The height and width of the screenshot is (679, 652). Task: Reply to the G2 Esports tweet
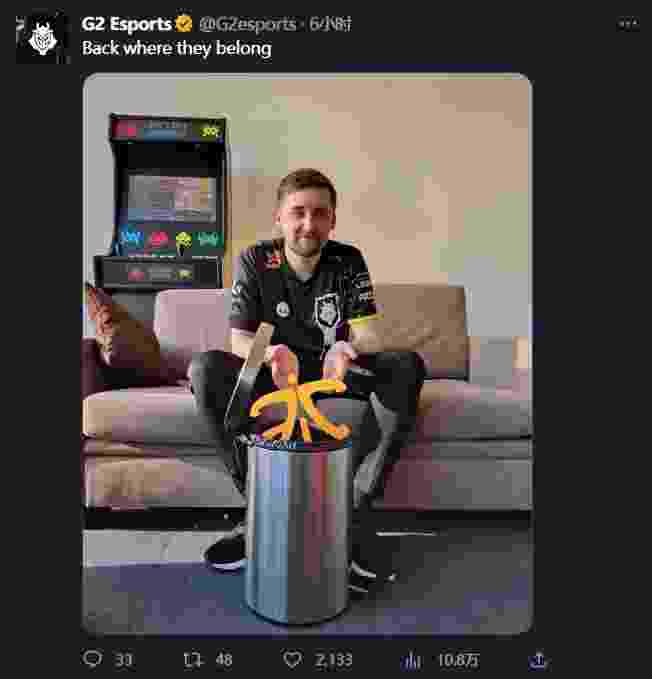click(94, 660)
